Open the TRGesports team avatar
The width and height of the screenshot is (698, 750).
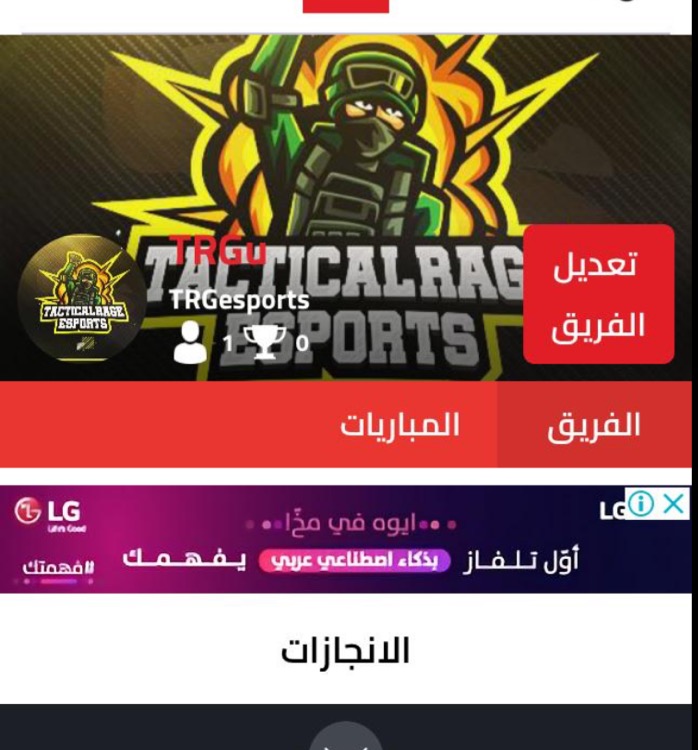point(82,297)
